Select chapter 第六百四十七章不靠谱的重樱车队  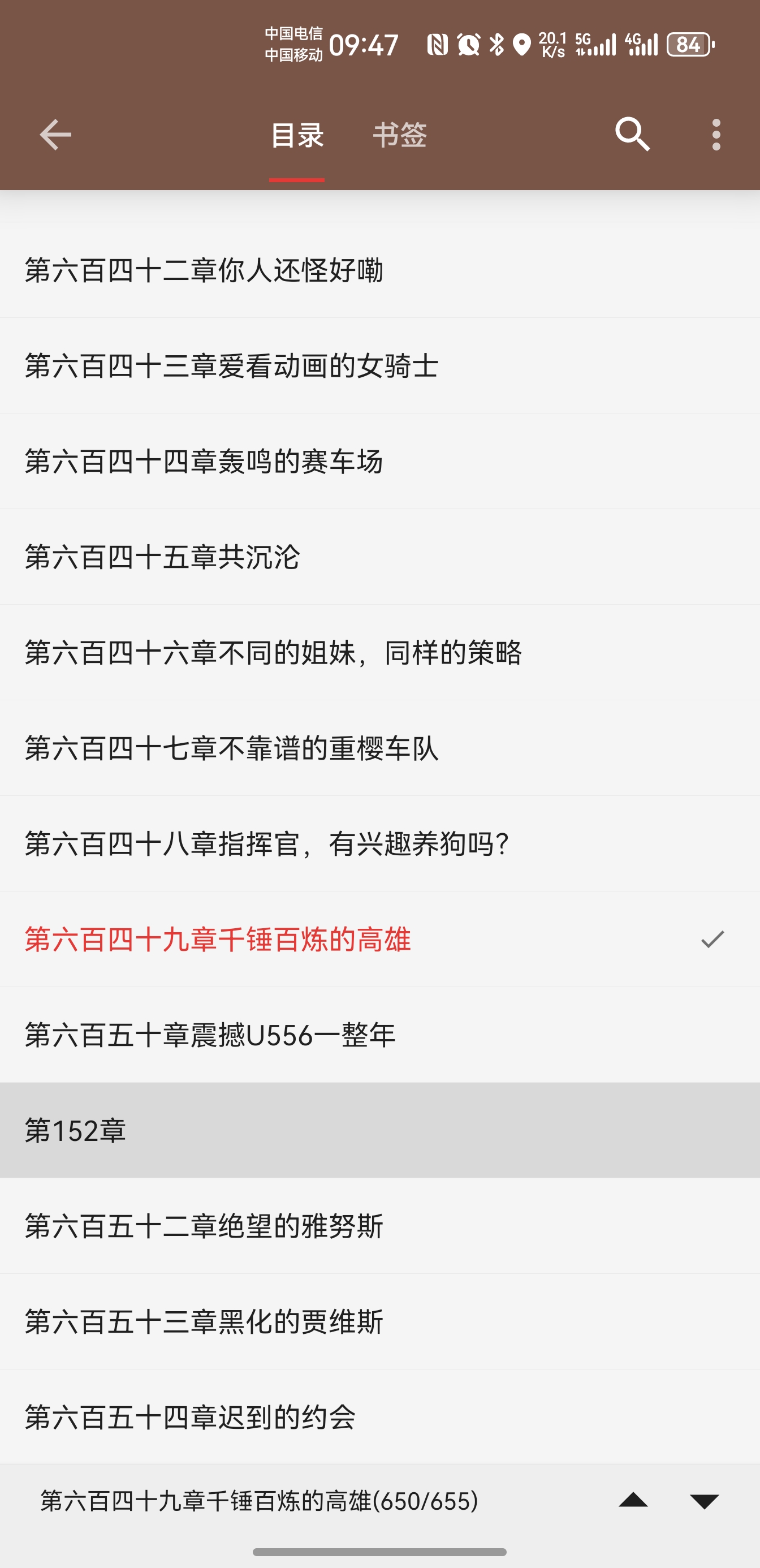coord(234,750)
